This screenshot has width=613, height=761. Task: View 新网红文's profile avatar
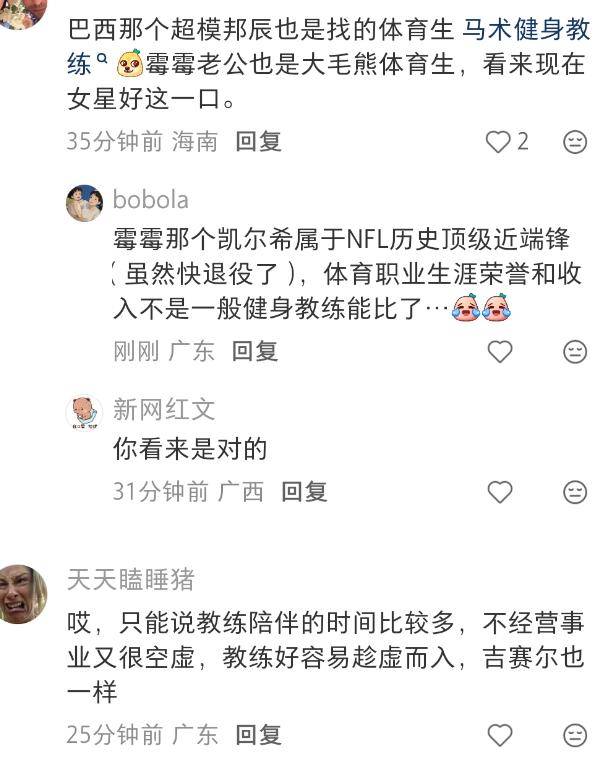[85, 412]
